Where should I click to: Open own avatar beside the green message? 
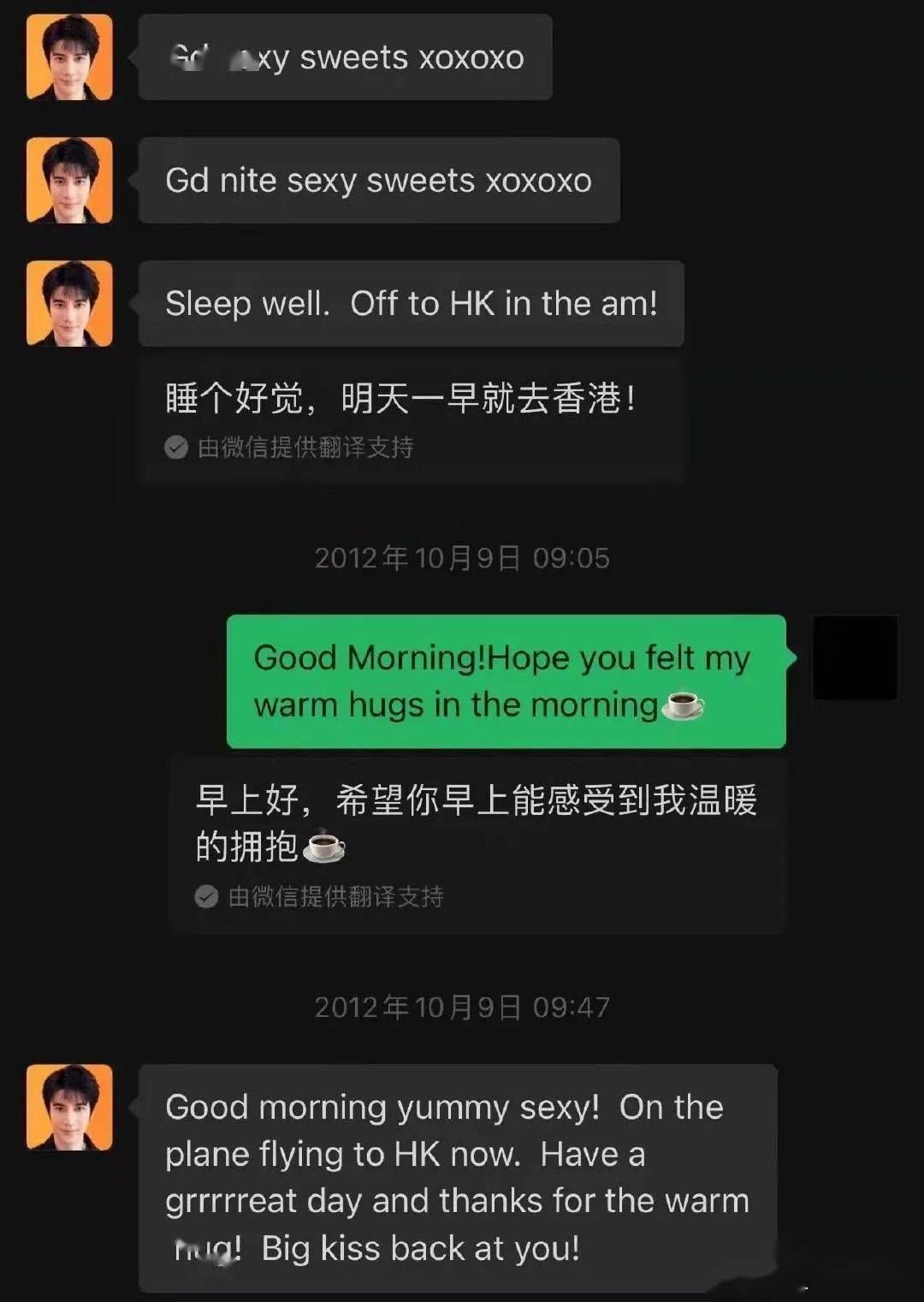[x=855, y=657]
